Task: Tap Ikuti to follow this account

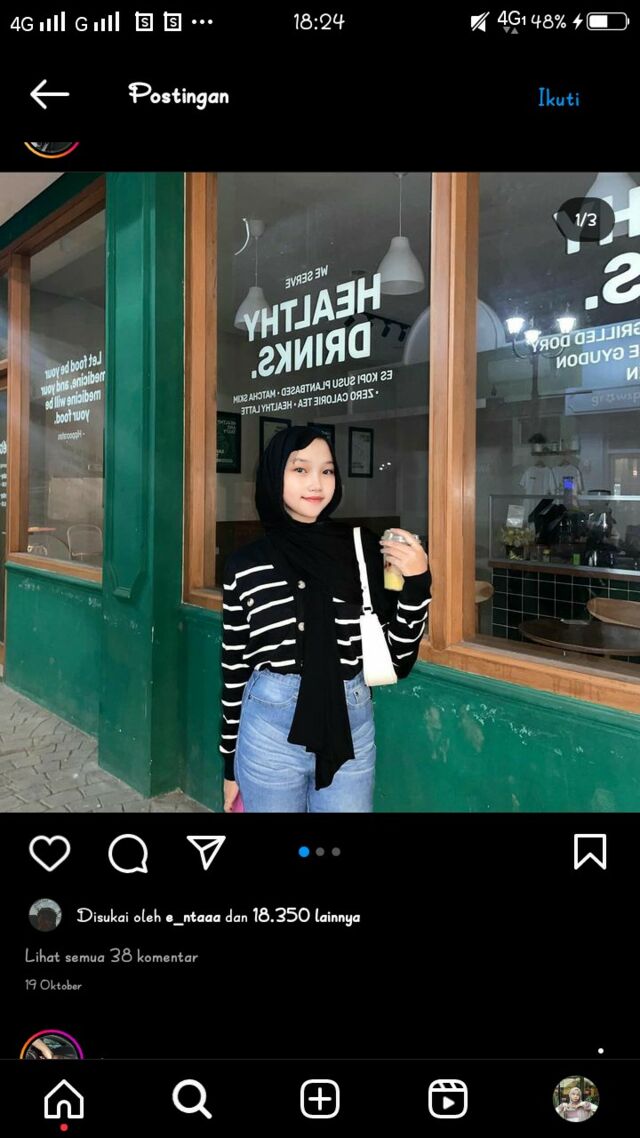Action: [x=558, y=98]
